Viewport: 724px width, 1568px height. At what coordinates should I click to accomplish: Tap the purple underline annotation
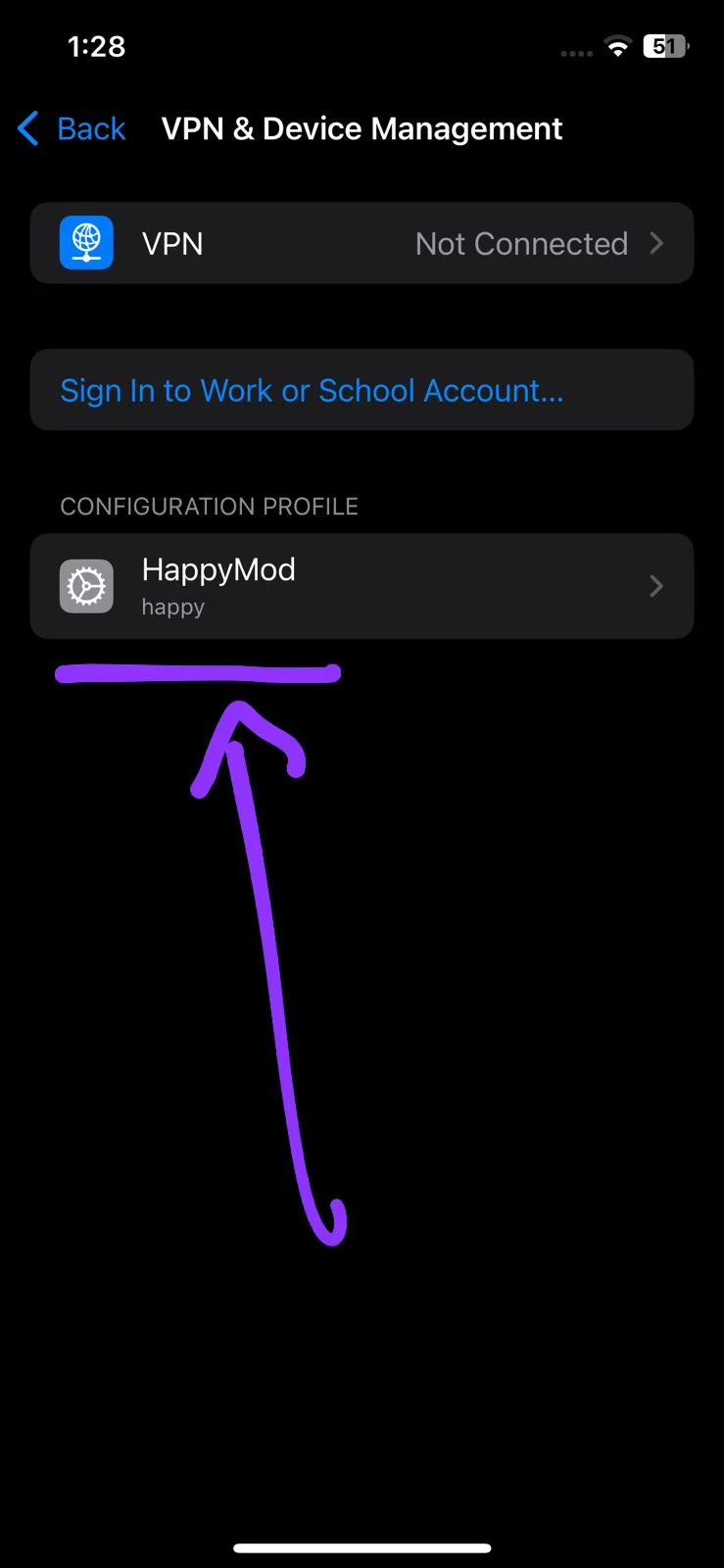point(196,672)
